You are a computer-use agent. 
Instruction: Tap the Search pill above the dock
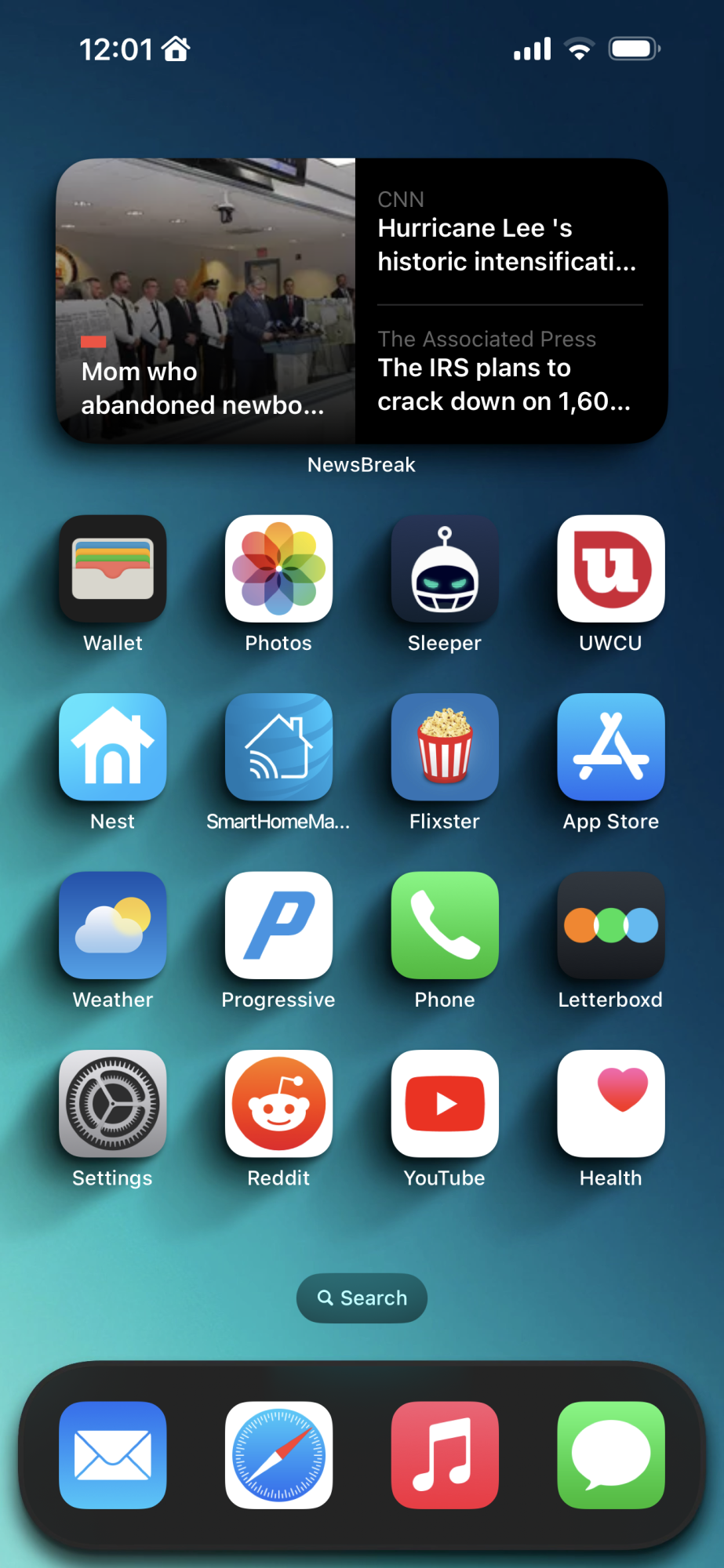(362, 1298)
